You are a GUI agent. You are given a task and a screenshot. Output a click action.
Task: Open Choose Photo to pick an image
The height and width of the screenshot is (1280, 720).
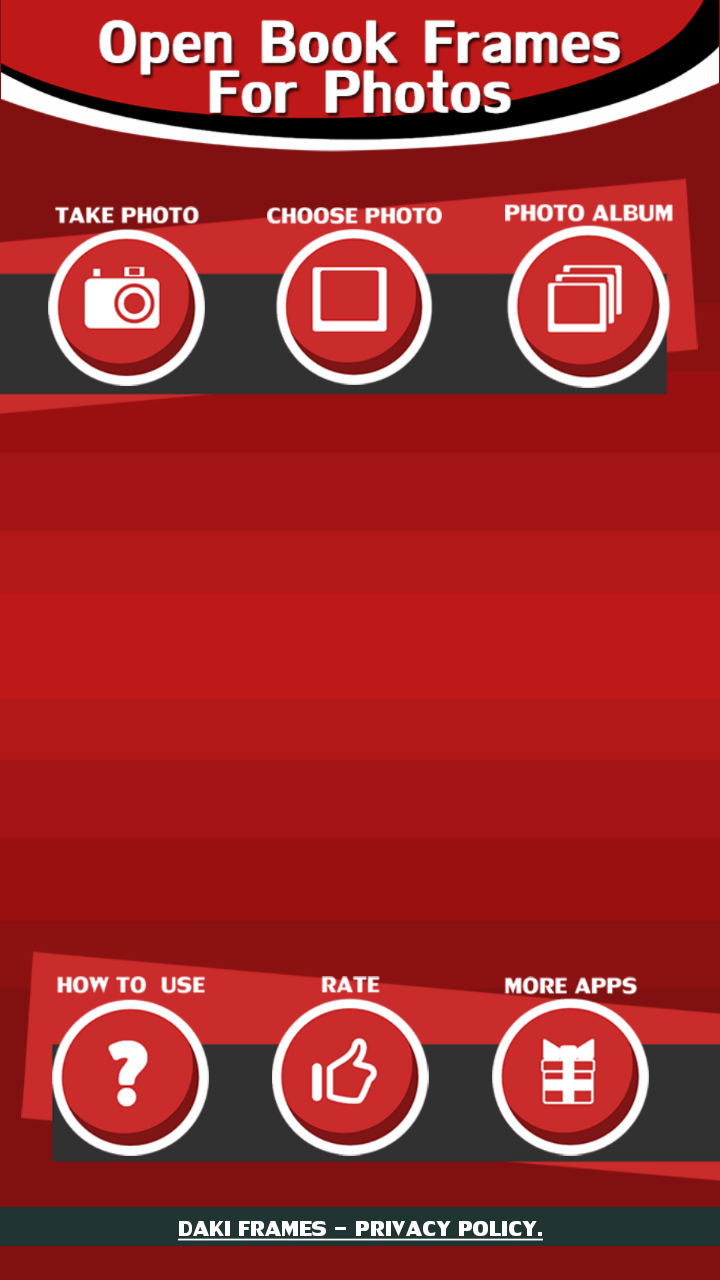tap(354, 306)
